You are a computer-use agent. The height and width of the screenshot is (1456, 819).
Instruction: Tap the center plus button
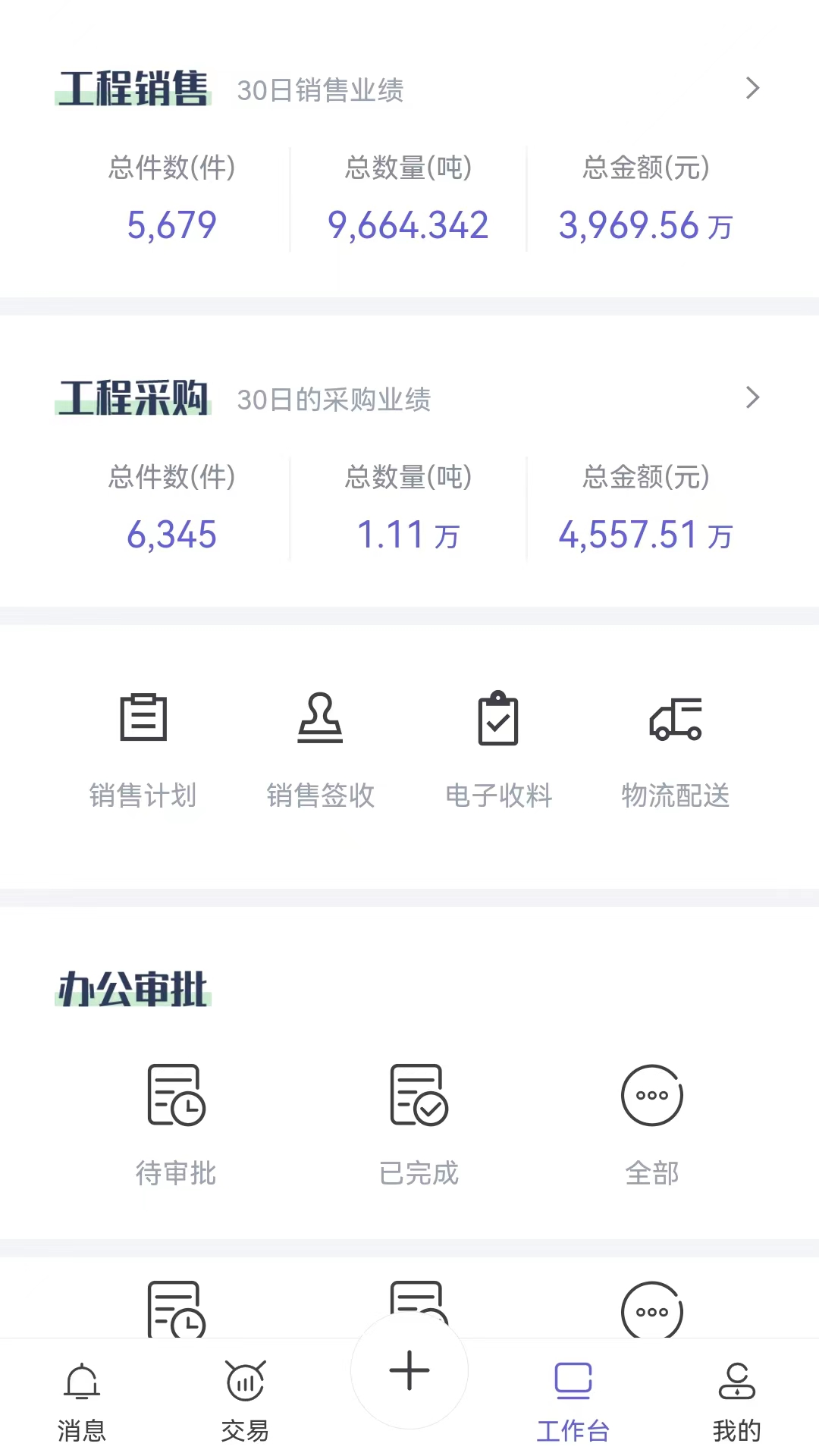click(x=409, y=1370)
